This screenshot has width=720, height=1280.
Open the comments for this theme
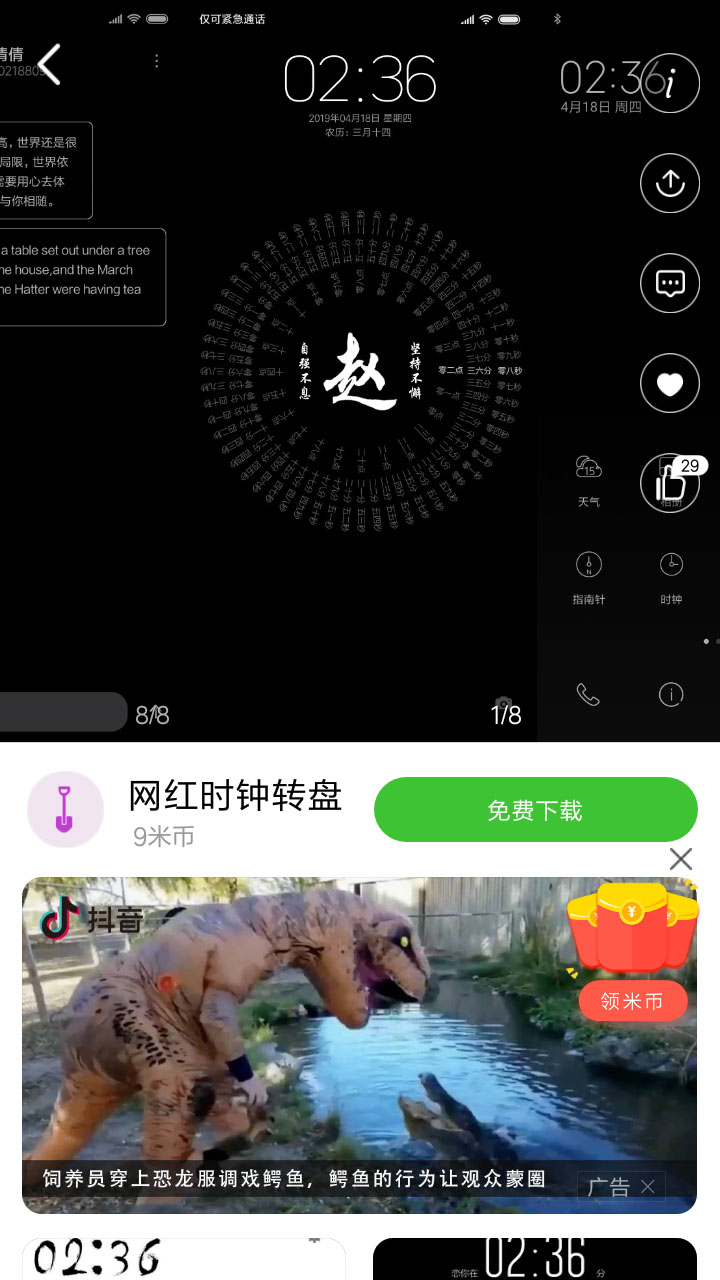(x=669, y=283)
